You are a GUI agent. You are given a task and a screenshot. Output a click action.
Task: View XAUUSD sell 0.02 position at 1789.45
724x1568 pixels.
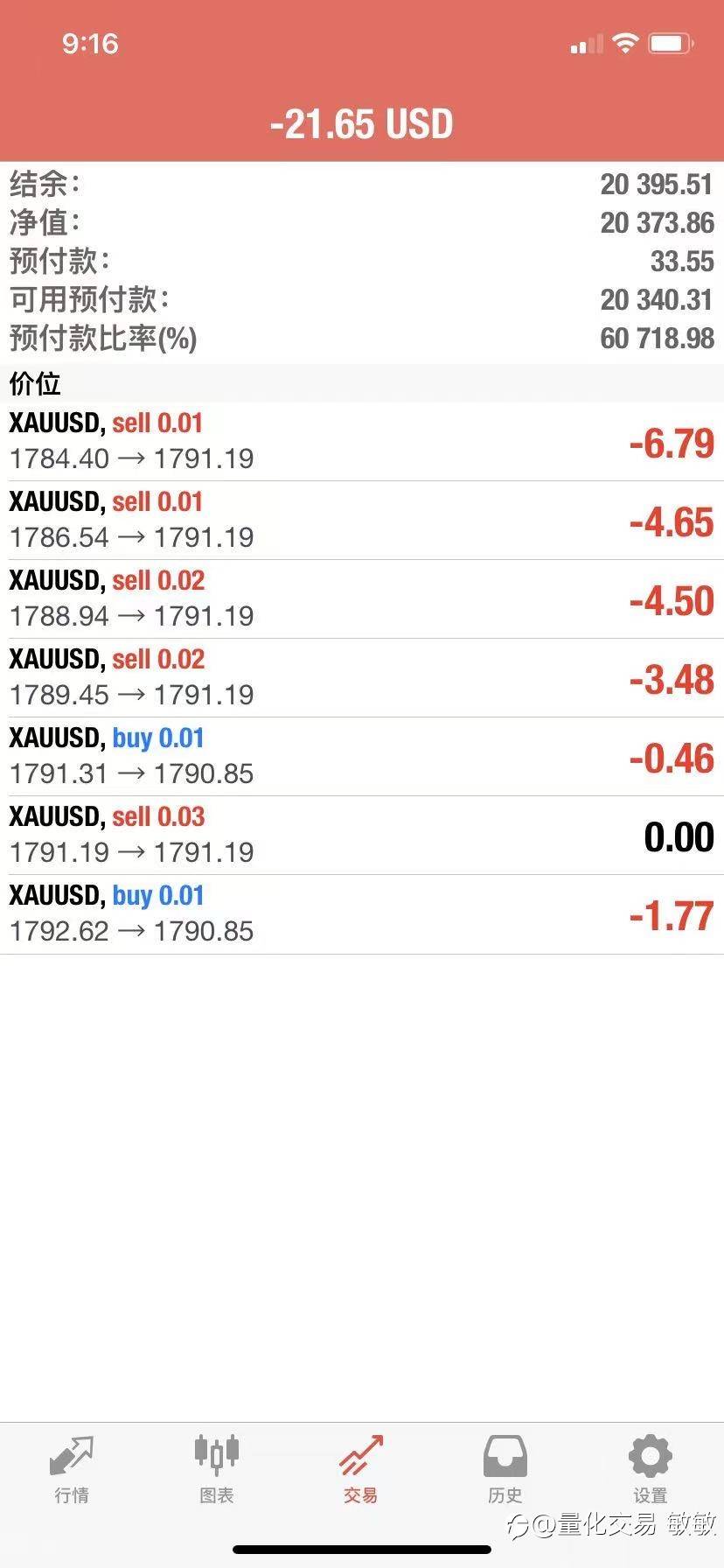click(x=362, y=678)
